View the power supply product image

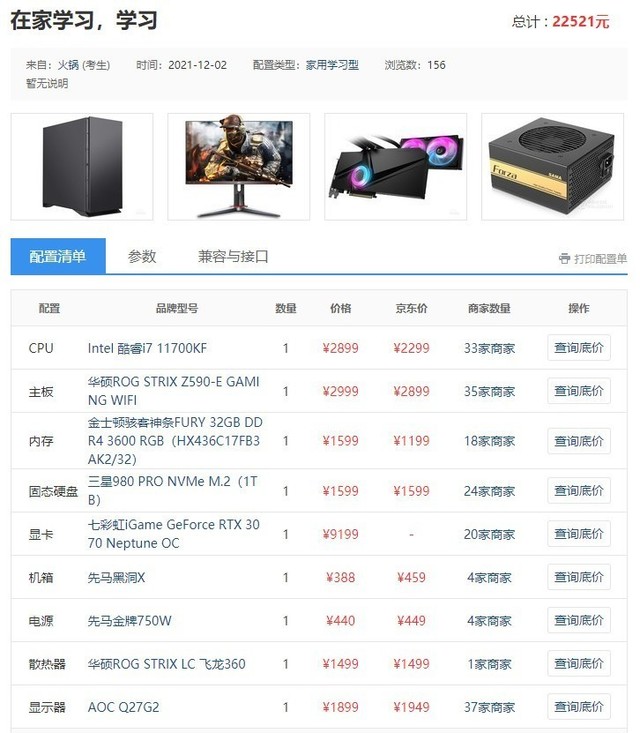pos(553,166)
